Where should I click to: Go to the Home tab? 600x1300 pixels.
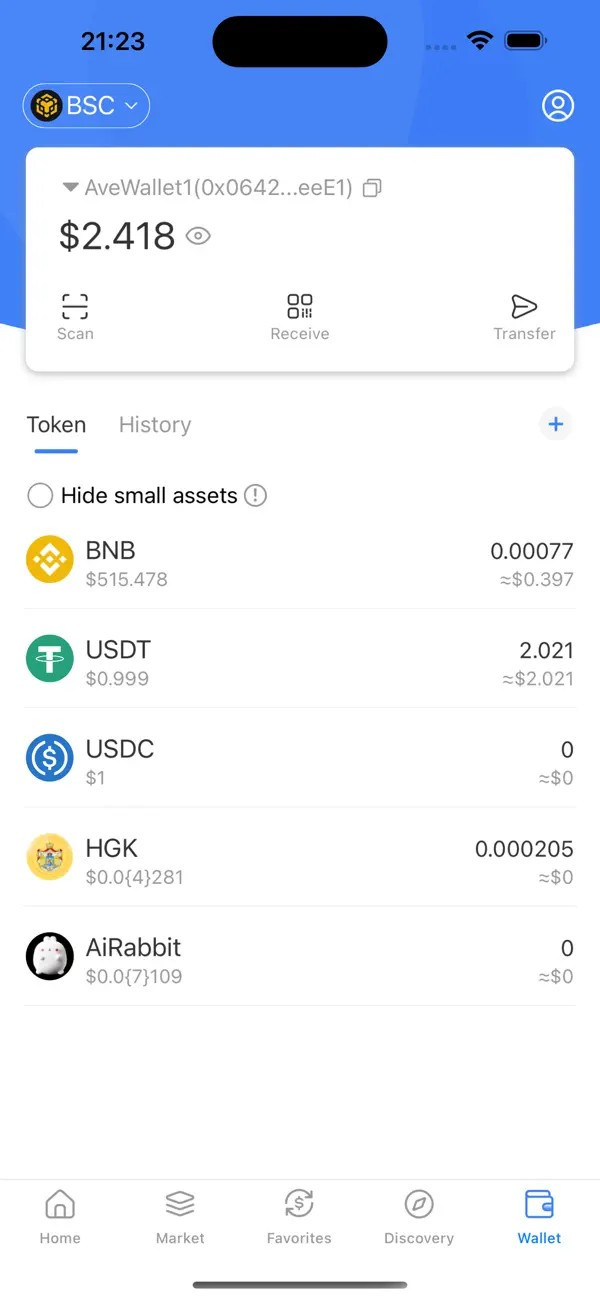click(x=60, y=1216)
